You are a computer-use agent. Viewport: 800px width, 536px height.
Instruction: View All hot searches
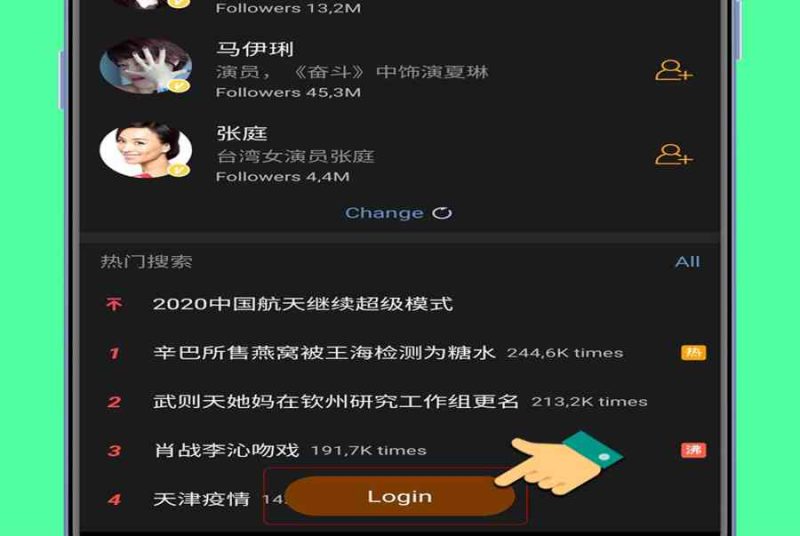pyautogui.click(x=687, y=262)
